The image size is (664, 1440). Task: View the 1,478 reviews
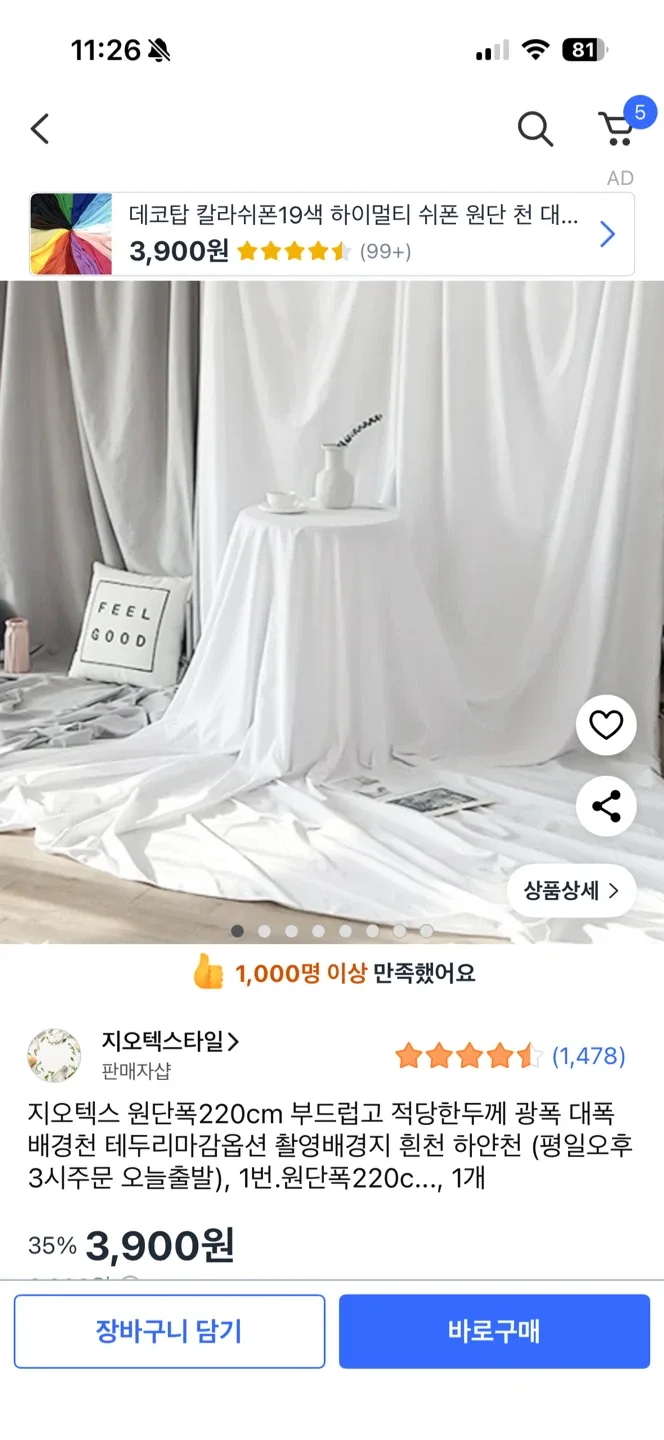(588, 1056)
